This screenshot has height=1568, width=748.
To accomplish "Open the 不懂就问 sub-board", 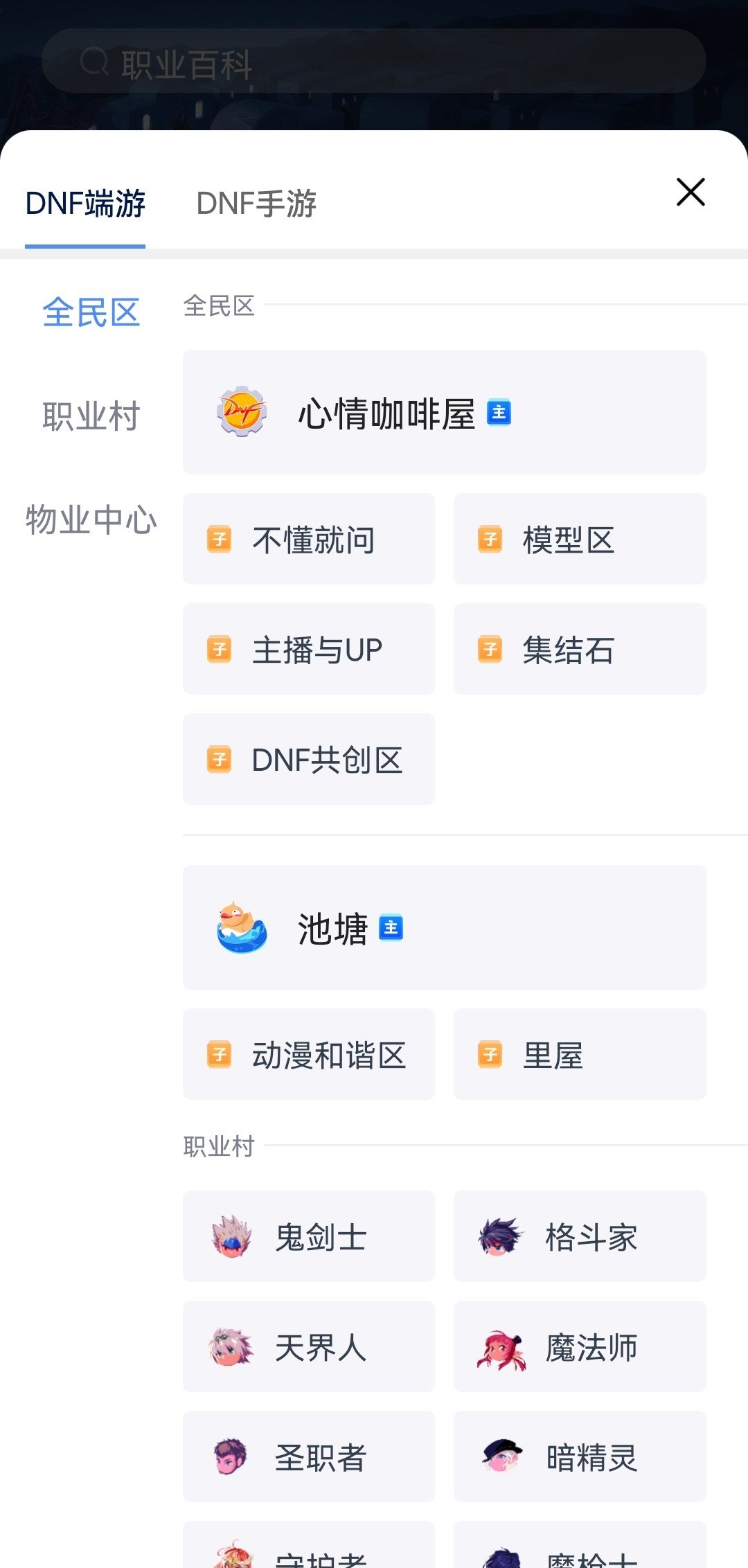I will [309, 539].
